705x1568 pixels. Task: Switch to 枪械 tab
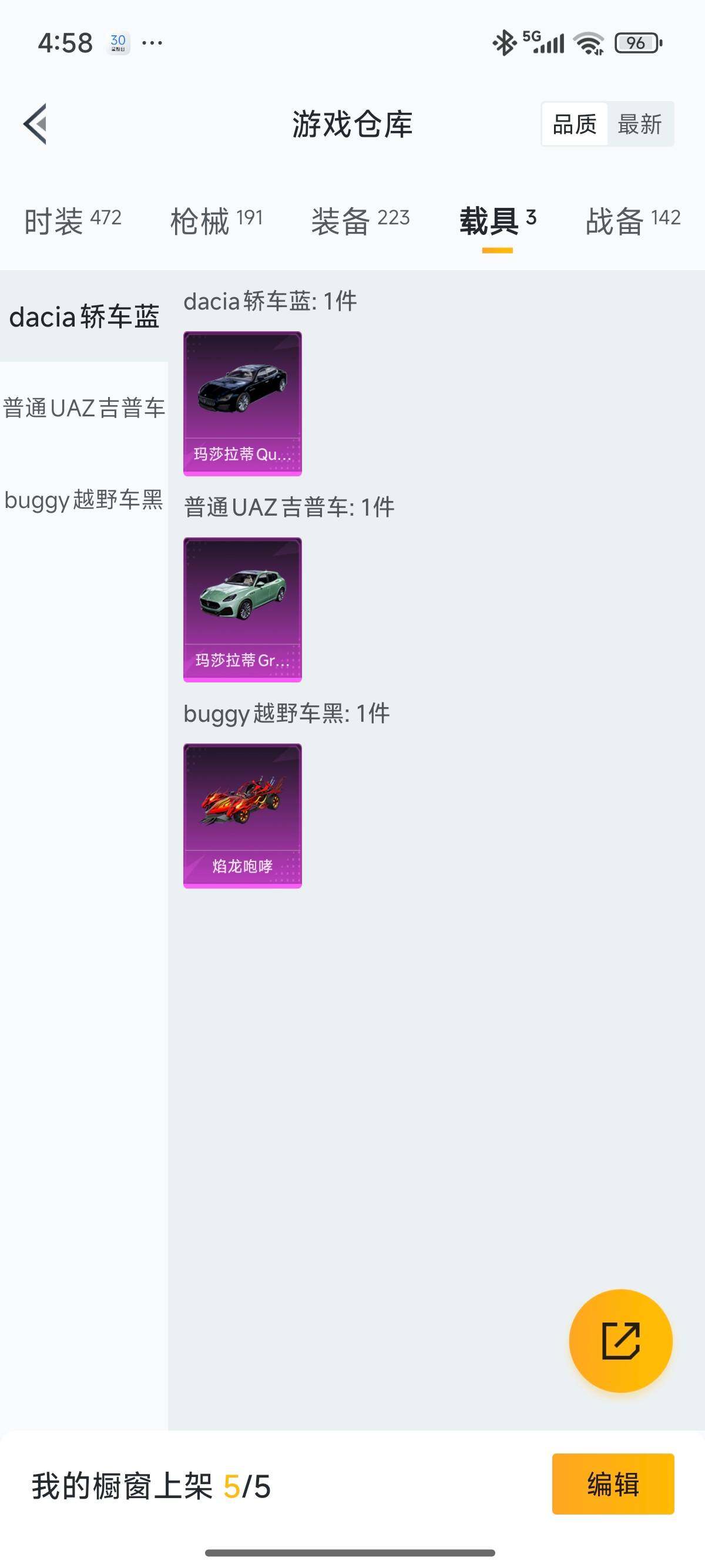point(216,220)
